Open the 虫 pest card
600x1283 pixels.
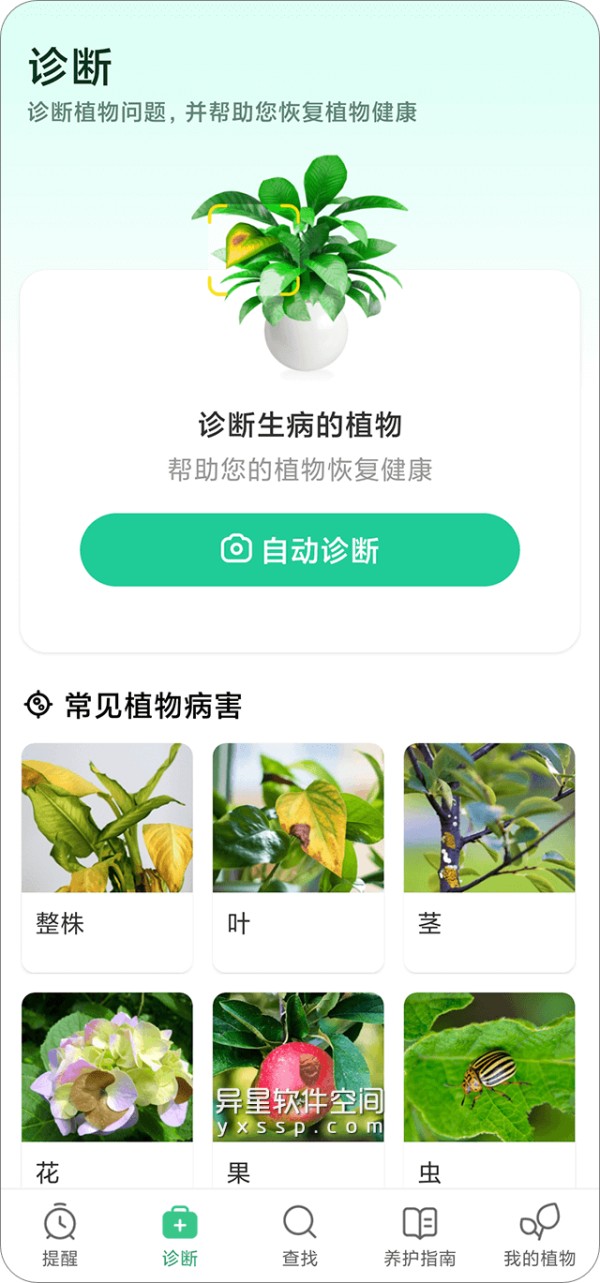pos(489,1085)
